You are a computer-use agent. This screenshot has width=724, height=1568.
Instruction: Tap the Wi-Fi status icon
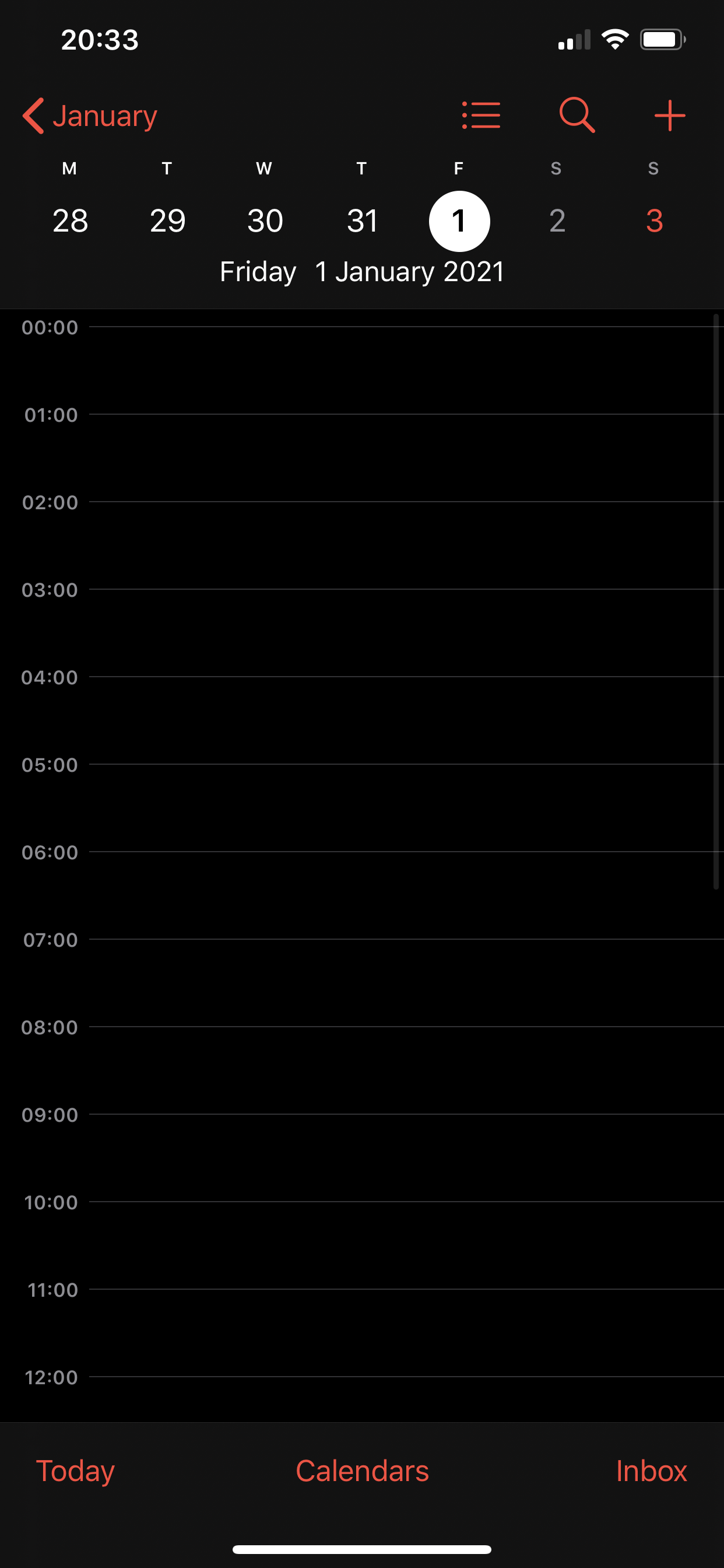pos(614,38)
